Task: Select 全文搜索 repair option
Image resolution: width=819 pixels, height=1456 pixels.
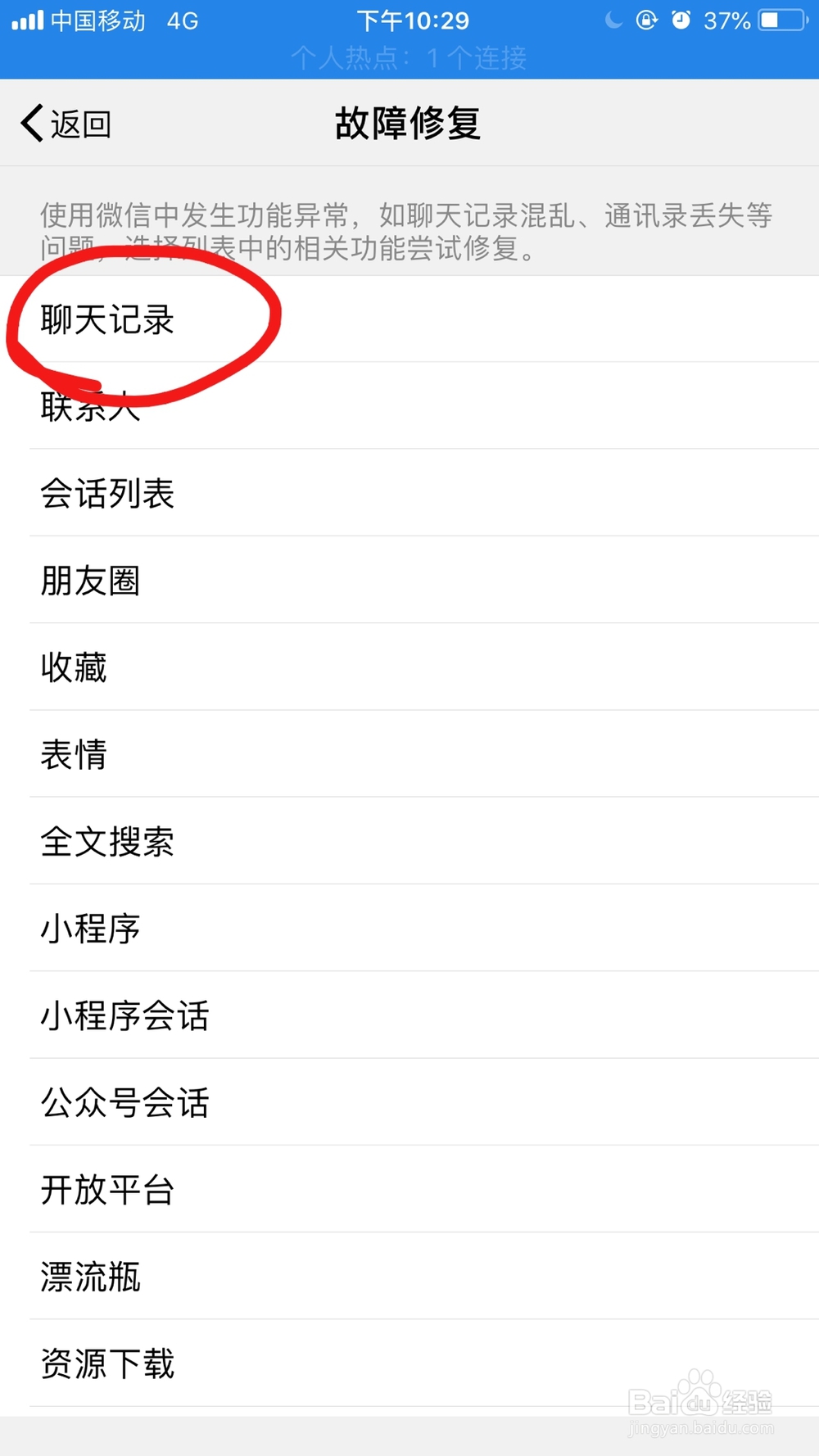Action: [107, 841]
